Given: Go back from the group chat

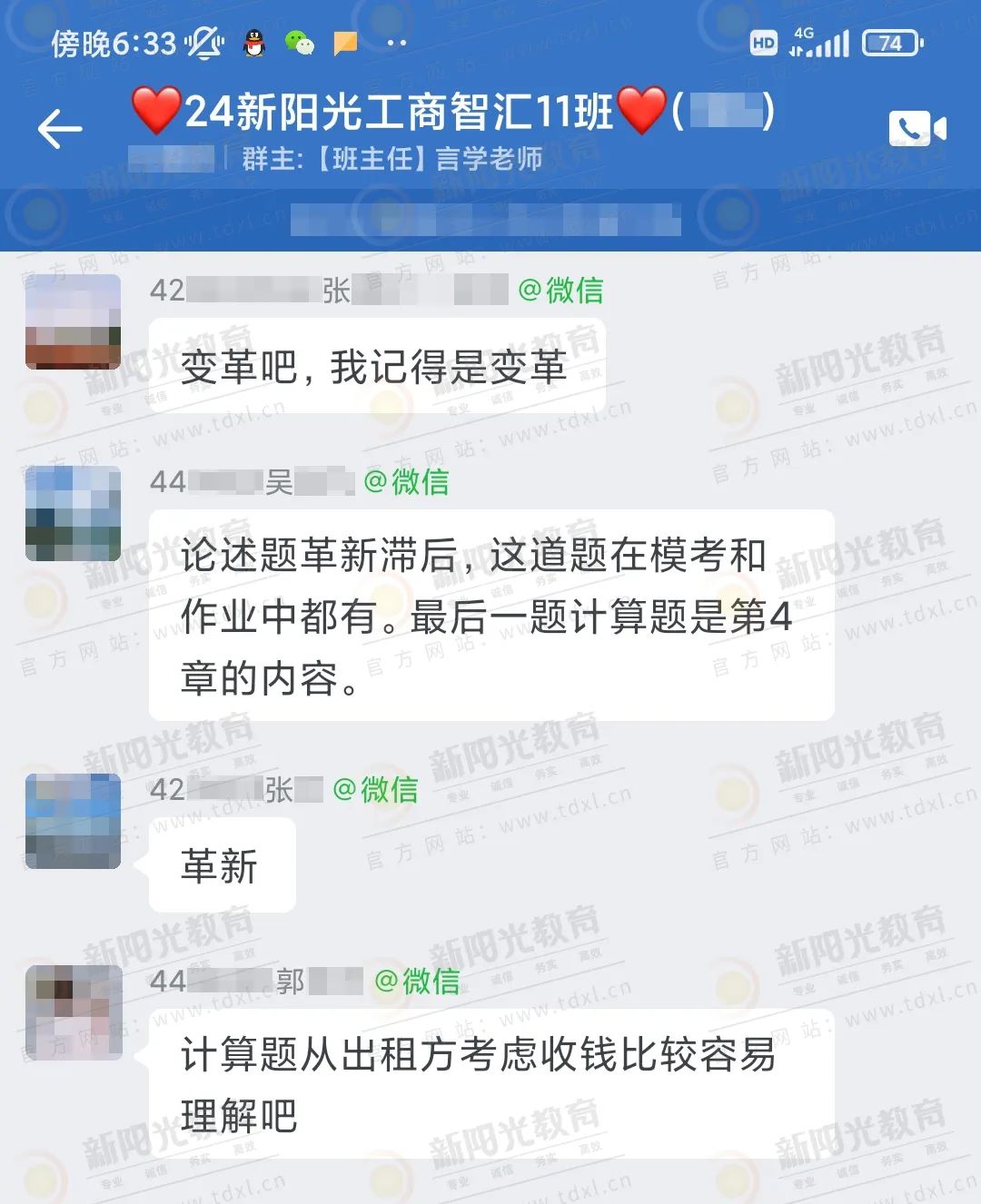Looking at the screenshot, I should pyautogui.click(x=60, y=129).
